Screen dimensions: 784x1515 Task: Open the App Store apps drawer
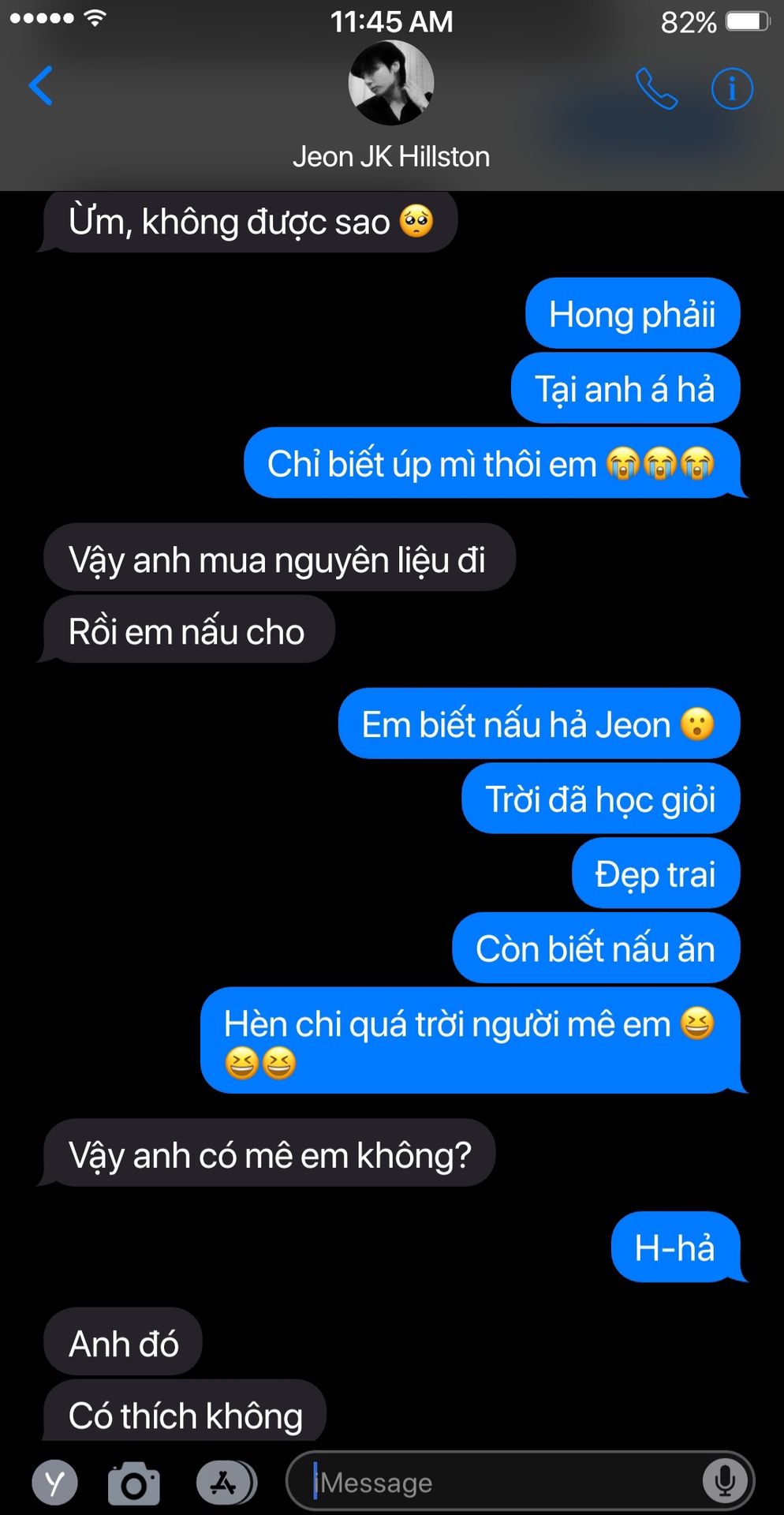(225, 1483)
